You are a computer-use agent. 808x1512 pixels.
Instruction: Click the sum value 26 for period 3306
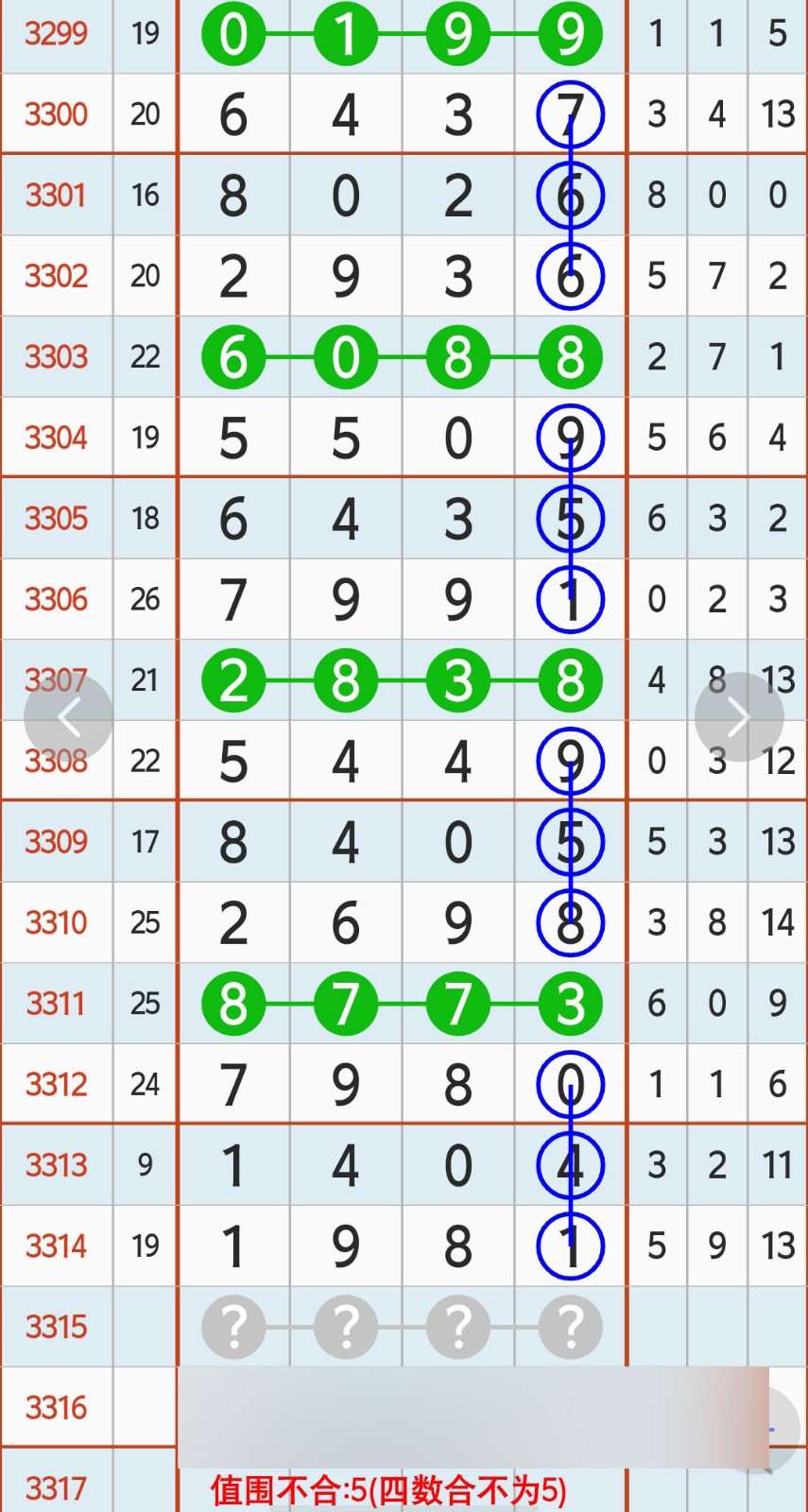pos(145,598)
